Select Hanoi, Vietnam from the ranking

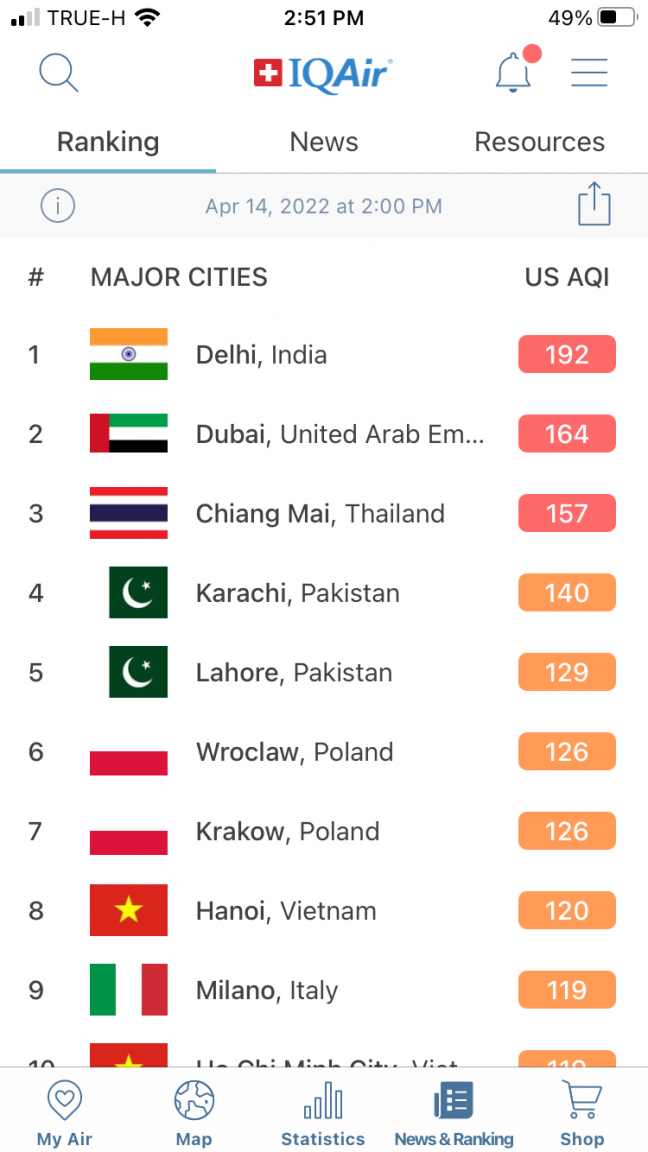[286, 911]
